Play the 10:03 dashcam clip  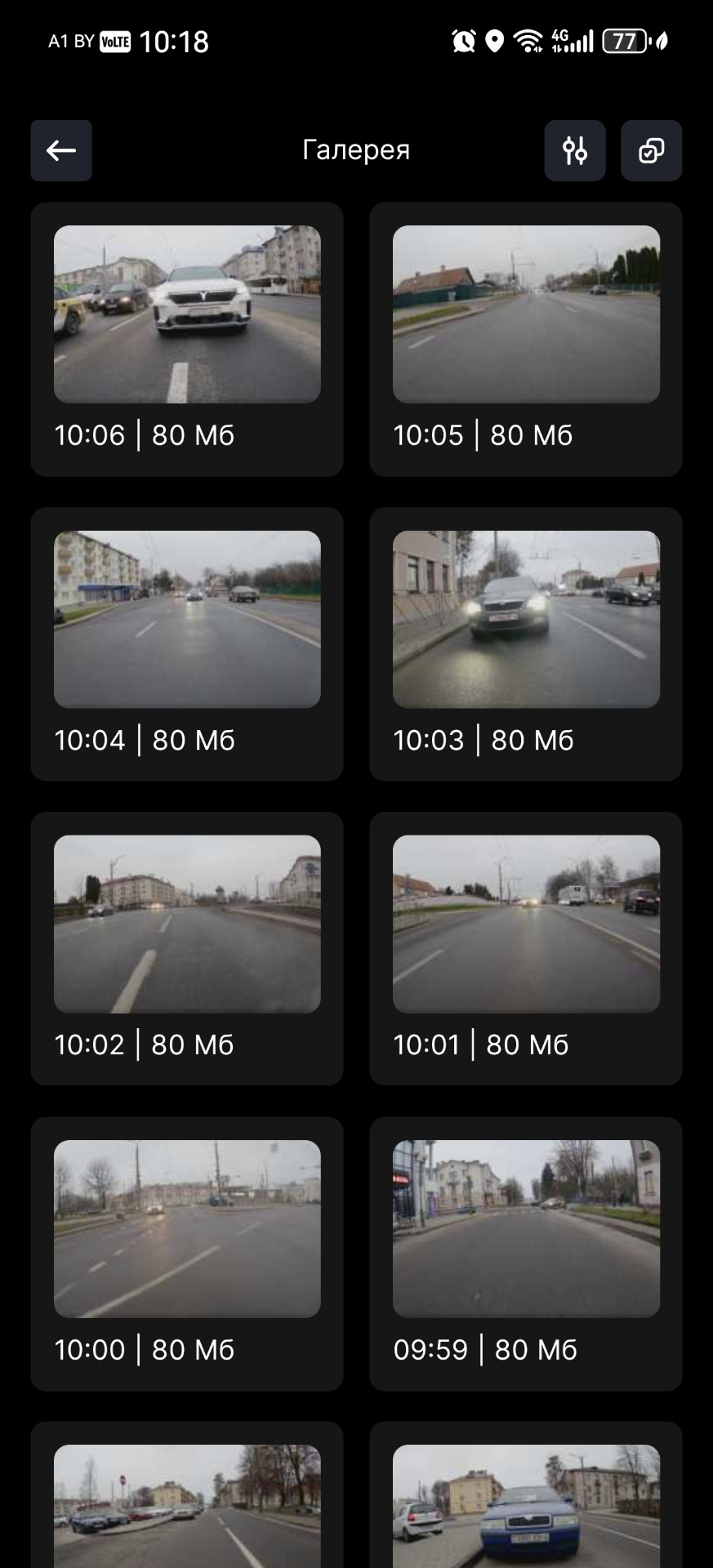(x=526, y=619)
